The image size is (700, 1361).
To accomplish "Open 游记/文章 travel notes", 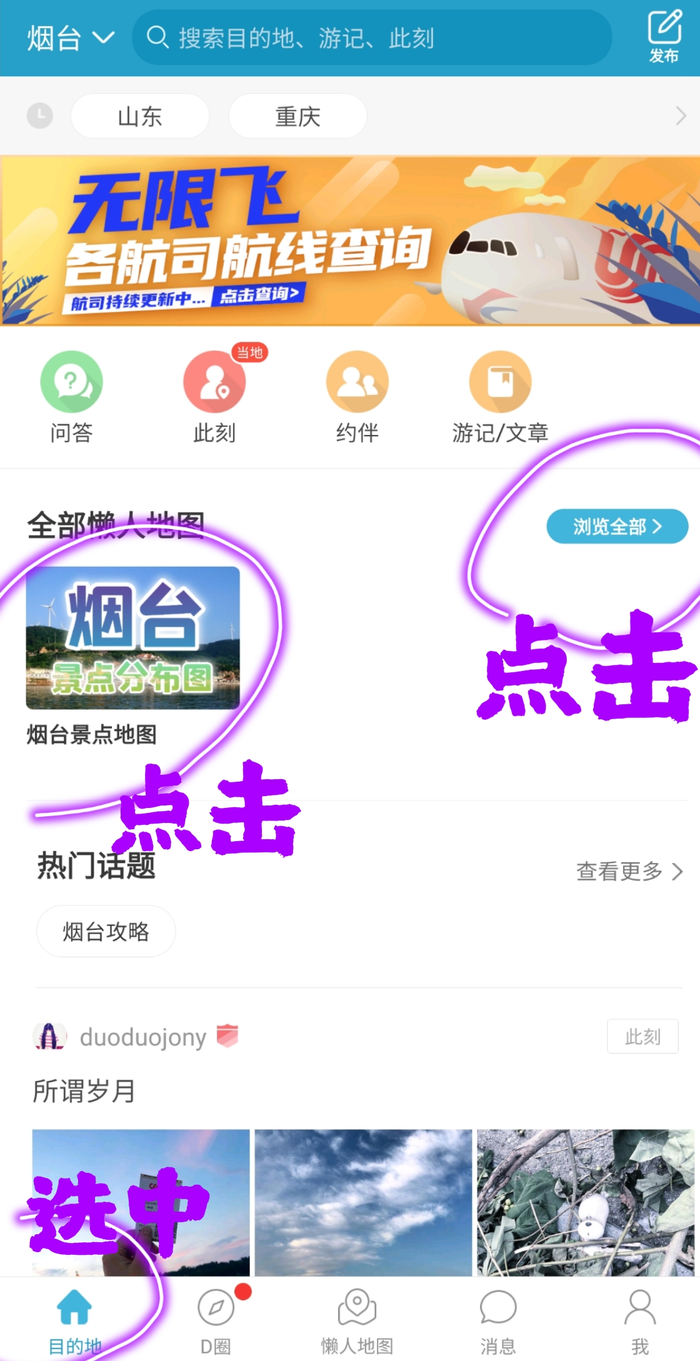I will tap(500, 397).
